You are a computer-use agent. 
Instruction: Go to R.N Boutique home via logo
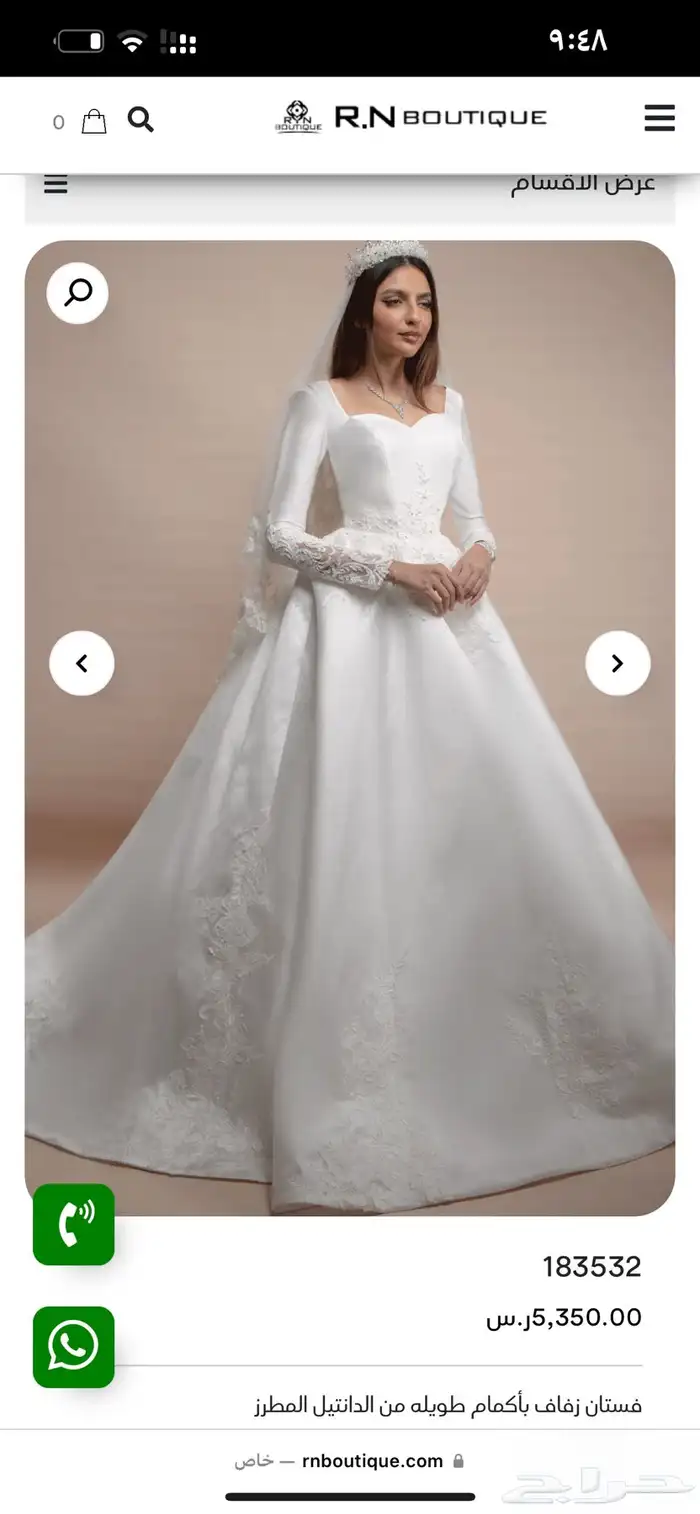coord(411,117)
